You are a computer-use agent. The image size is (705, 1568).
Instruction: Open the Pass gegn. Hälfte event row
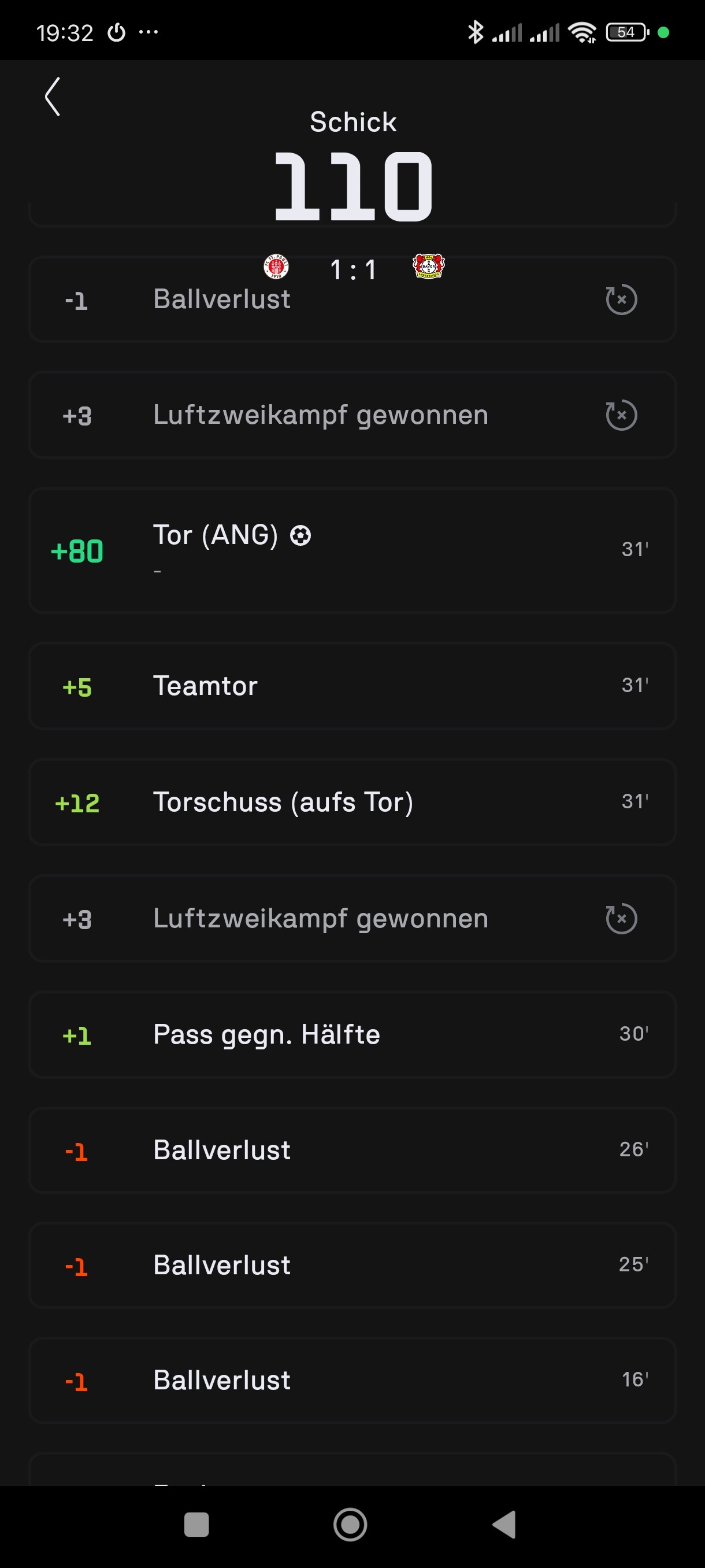click(x=352, y=1035)
